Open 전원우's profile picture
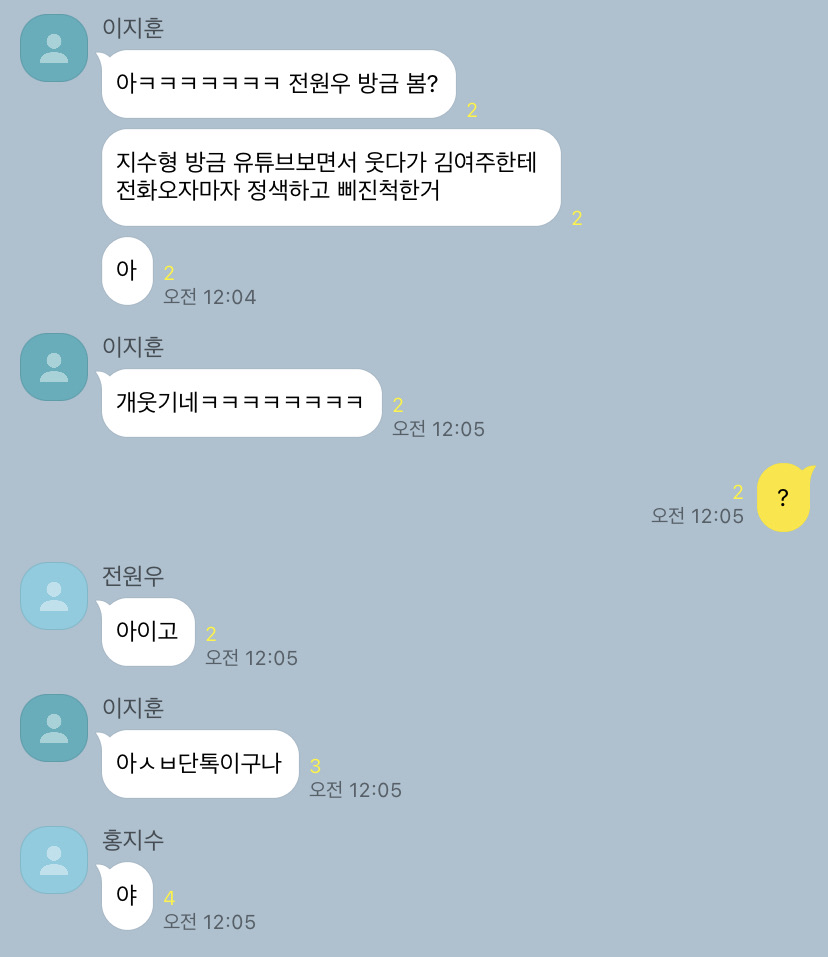828x957 pixels. [54, 596]
